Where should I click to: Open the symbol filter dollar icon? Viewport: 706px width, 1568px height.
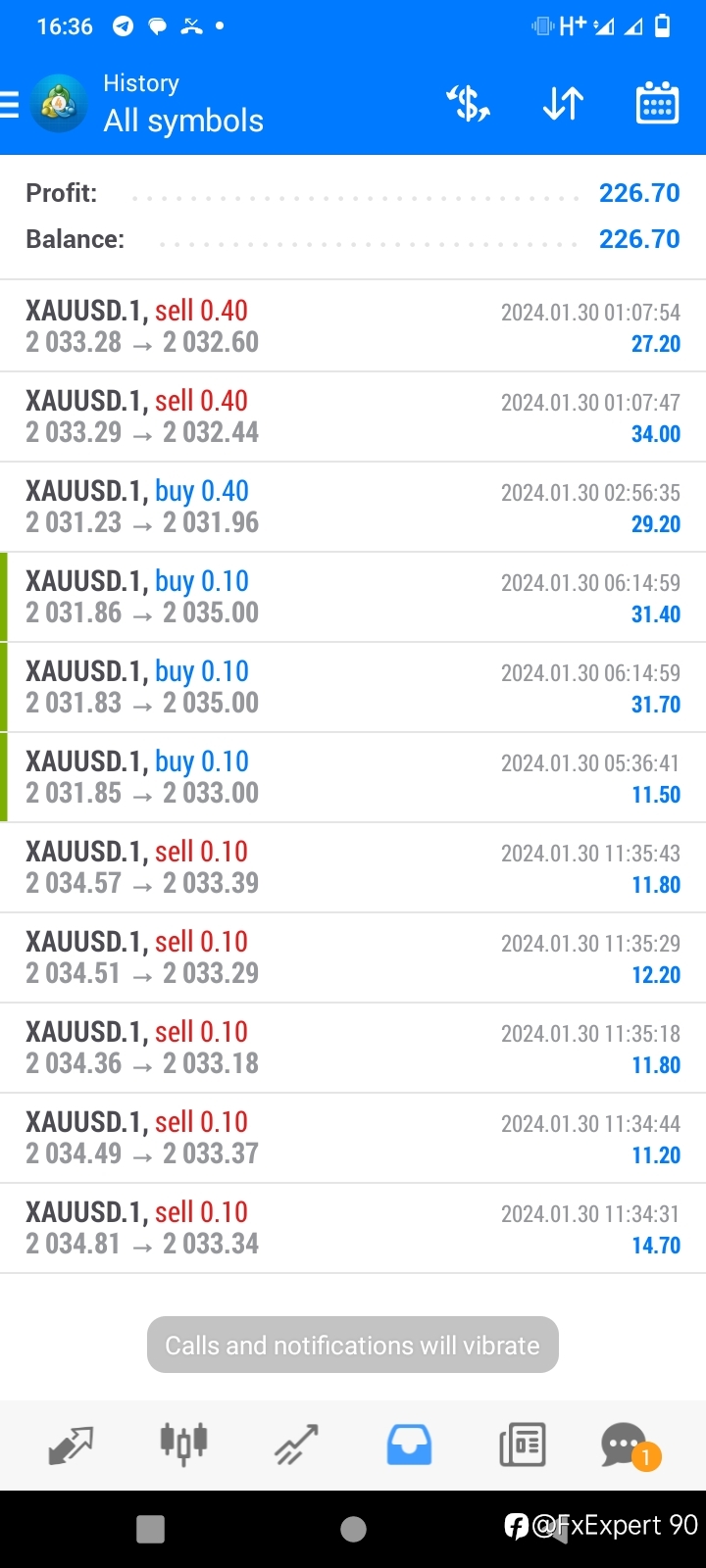coord(468,103)
